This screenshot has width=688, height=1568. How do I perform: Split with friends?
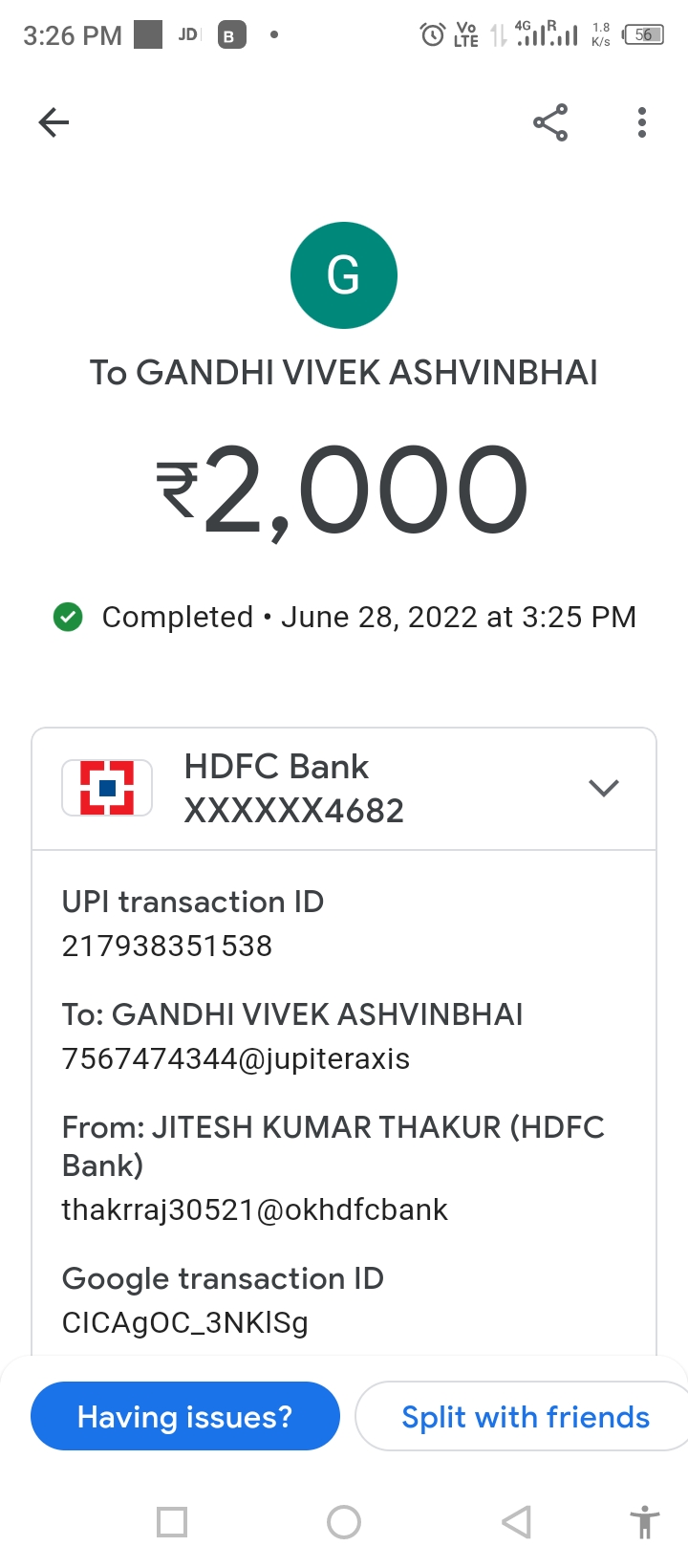tap(524, 1416)
